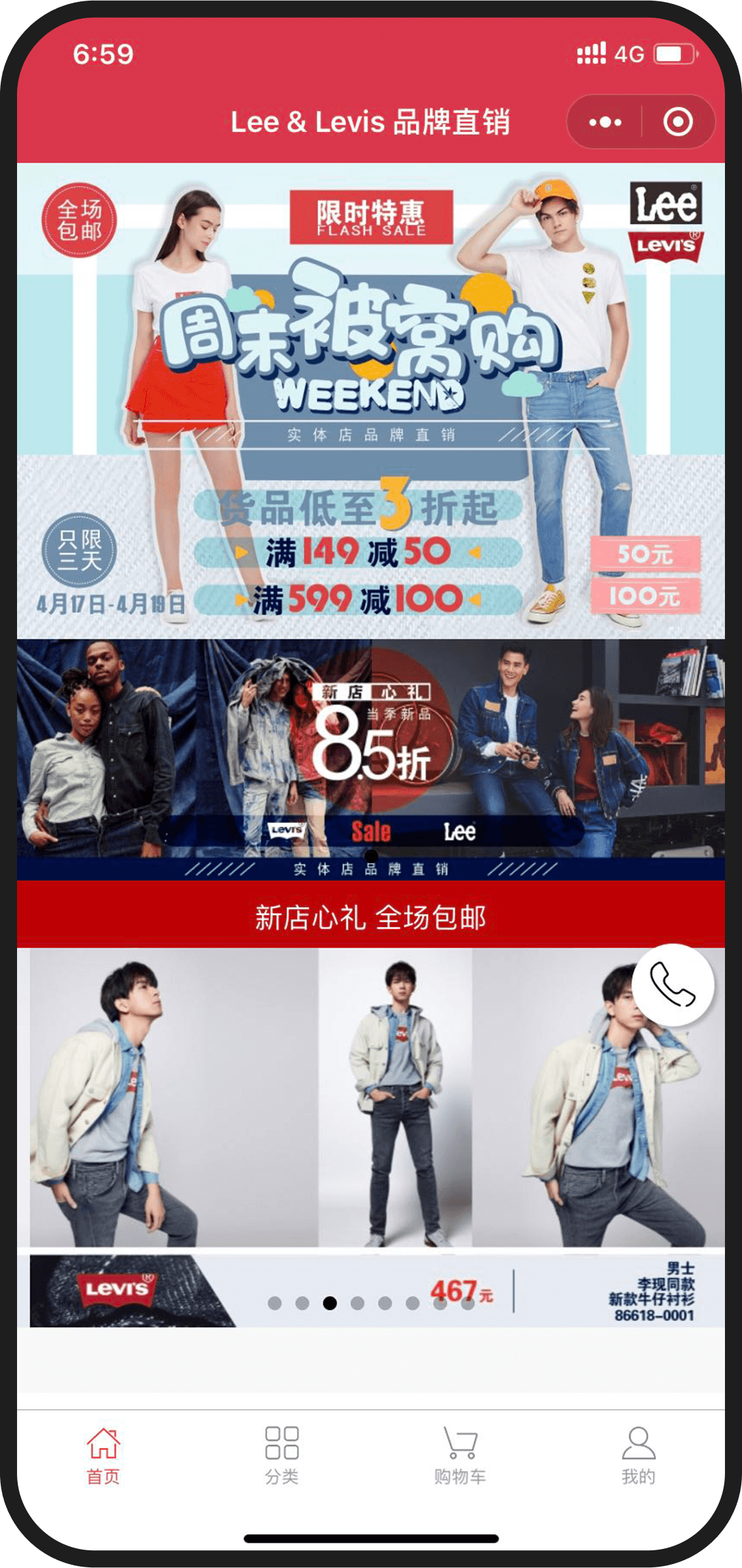The width and height of the screenshot is (742, 1568).
Task: Open the Levi's 467元 denim shirt product
Action: 370,1135
